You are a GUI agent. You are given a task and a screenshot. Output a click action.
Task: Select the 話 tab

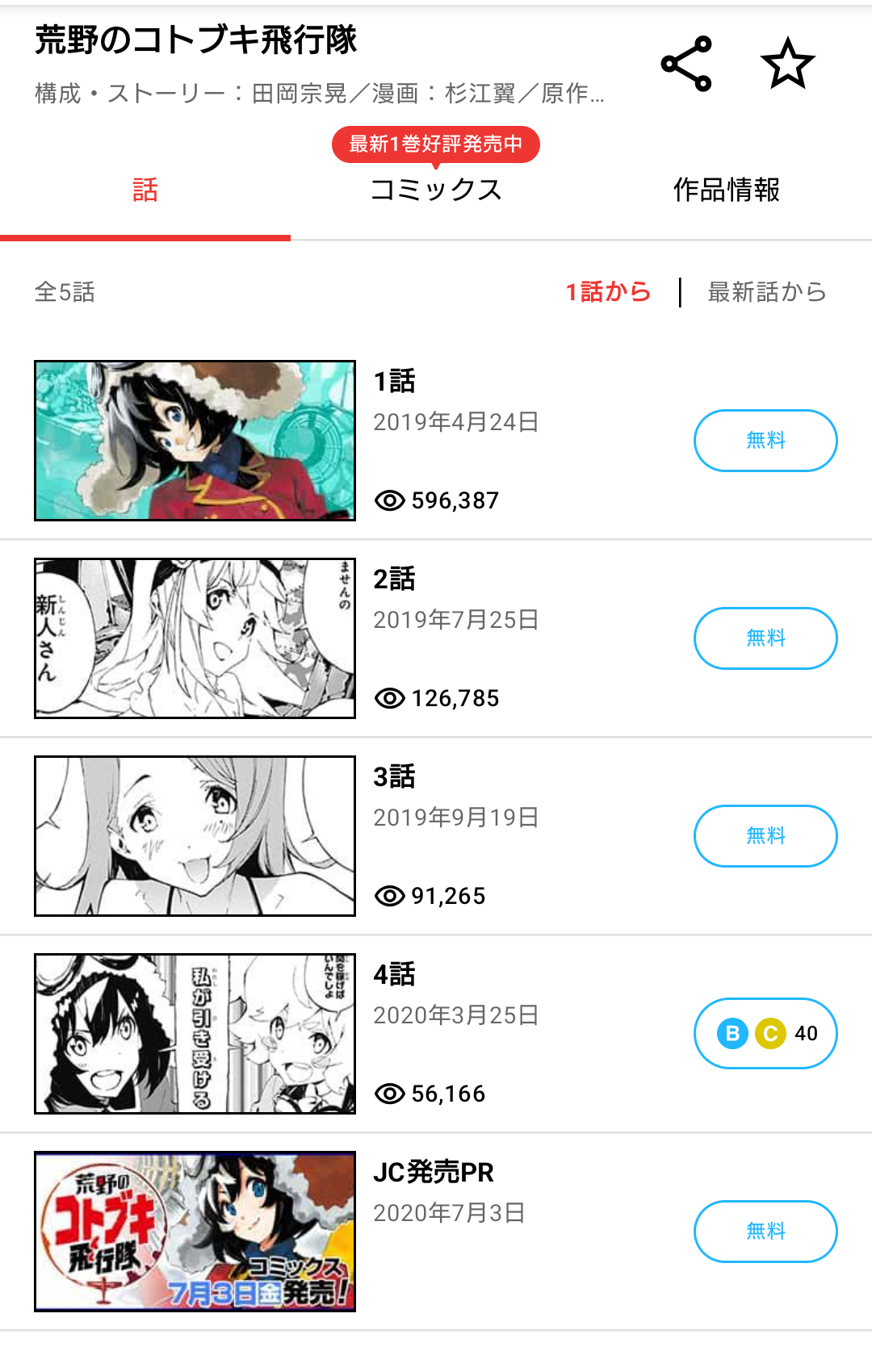coord(145,190)
